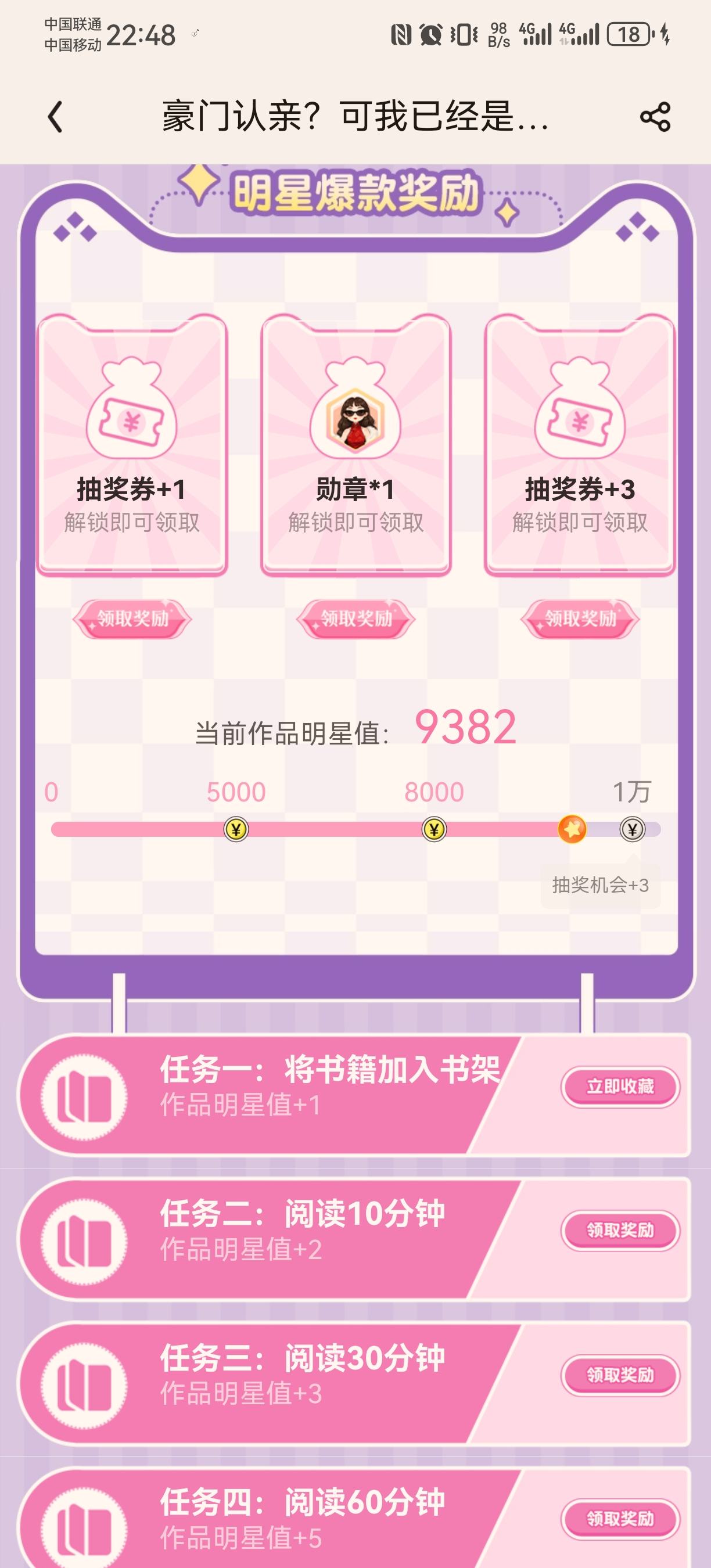Image resolution: width=711 pixels, height=1568 pixels.
Task: Claim reward under 勋章*1 card
Action: pos(355,619)
